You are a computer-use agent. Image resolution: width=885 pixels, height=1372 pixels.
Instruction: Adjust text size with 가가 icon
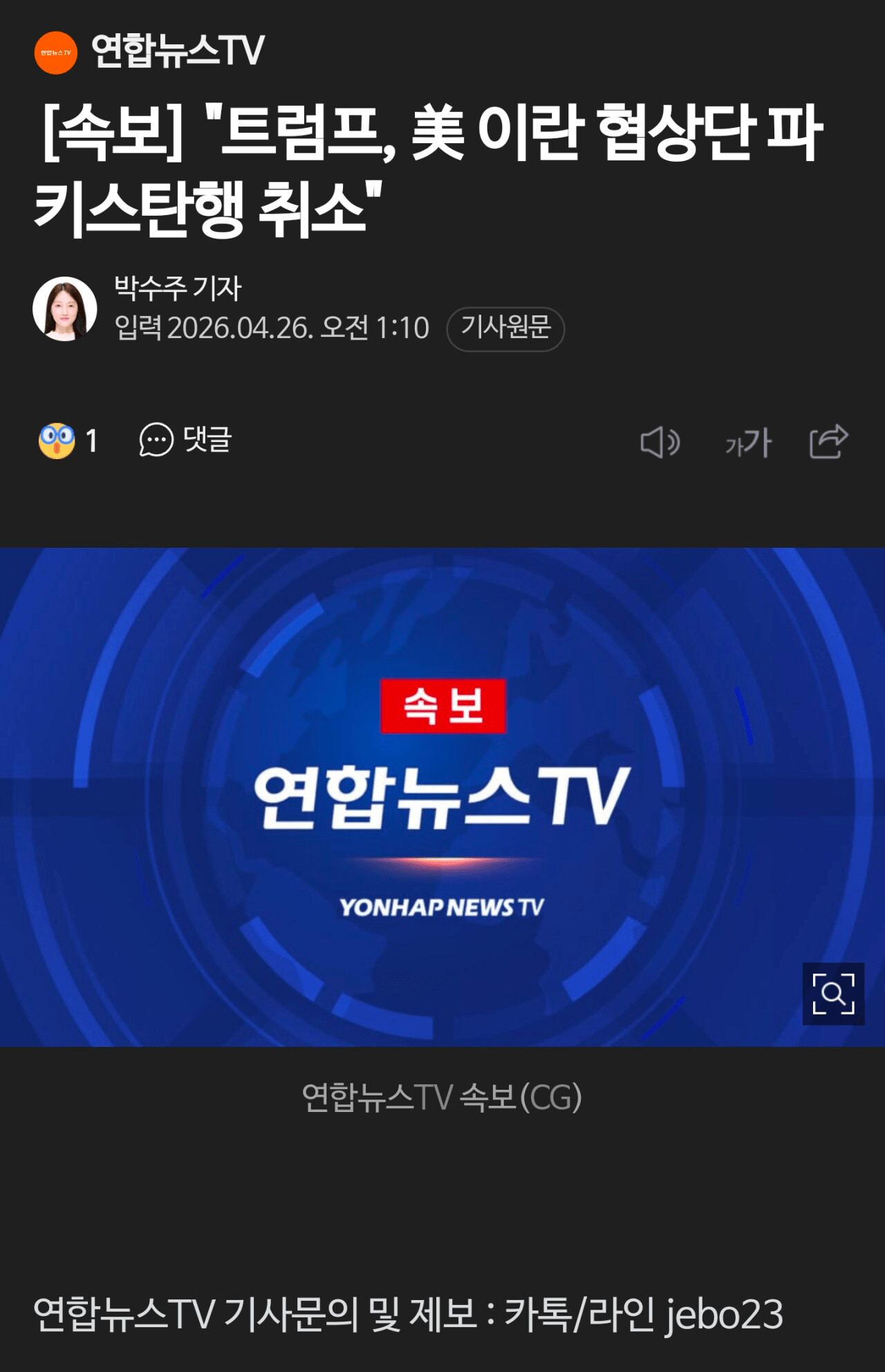tap(748, 442)
